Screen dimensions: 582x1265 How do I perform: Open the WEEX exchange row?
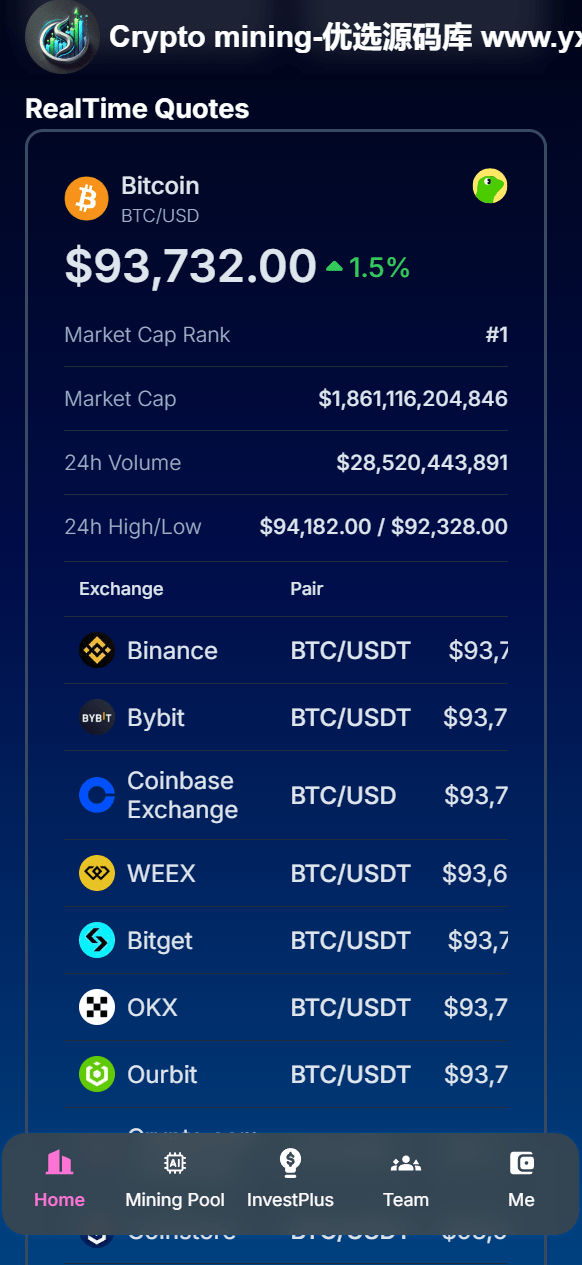[x=286, y=874]
